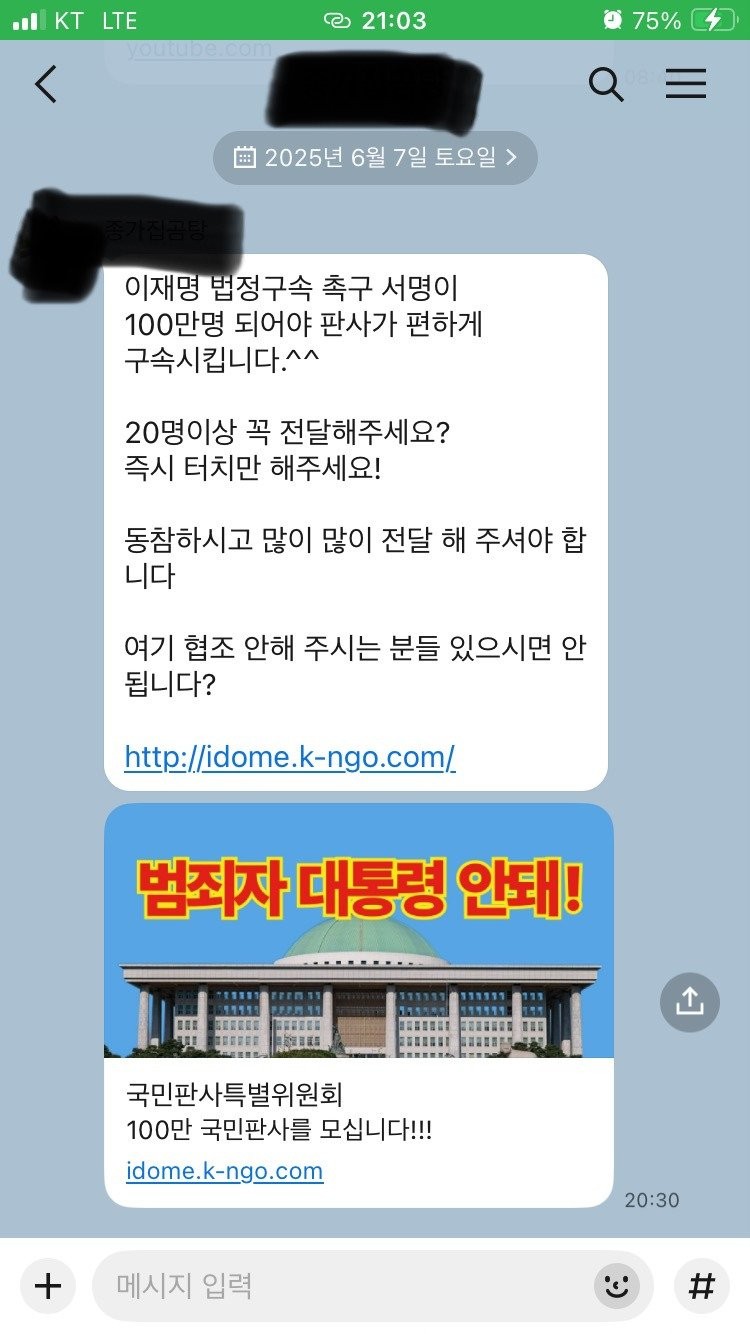This screenshot has height=1334, width=750.
Task: Focus the 메시지 입력 text field
Action: click(x=340, y=1286)
